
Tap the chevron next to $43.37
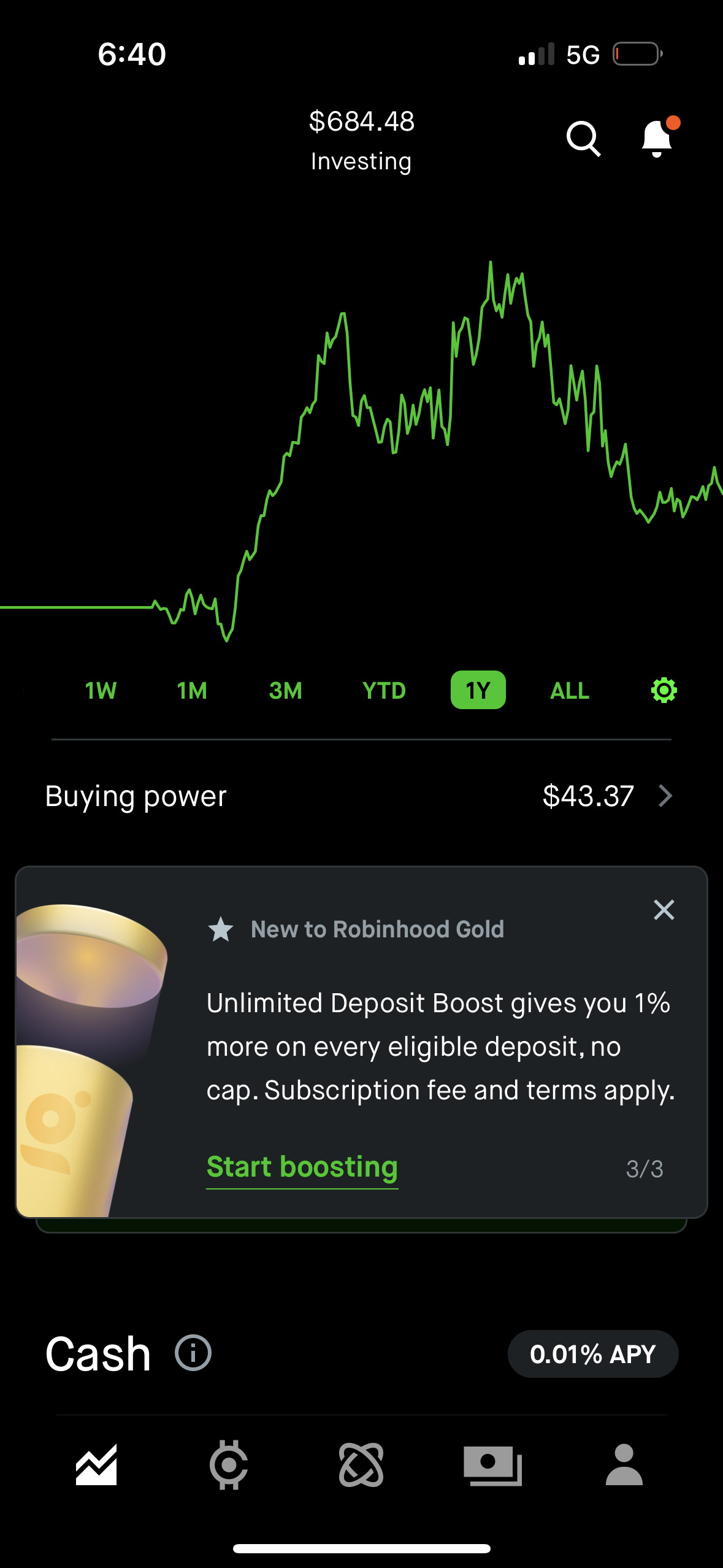[666, 796]
